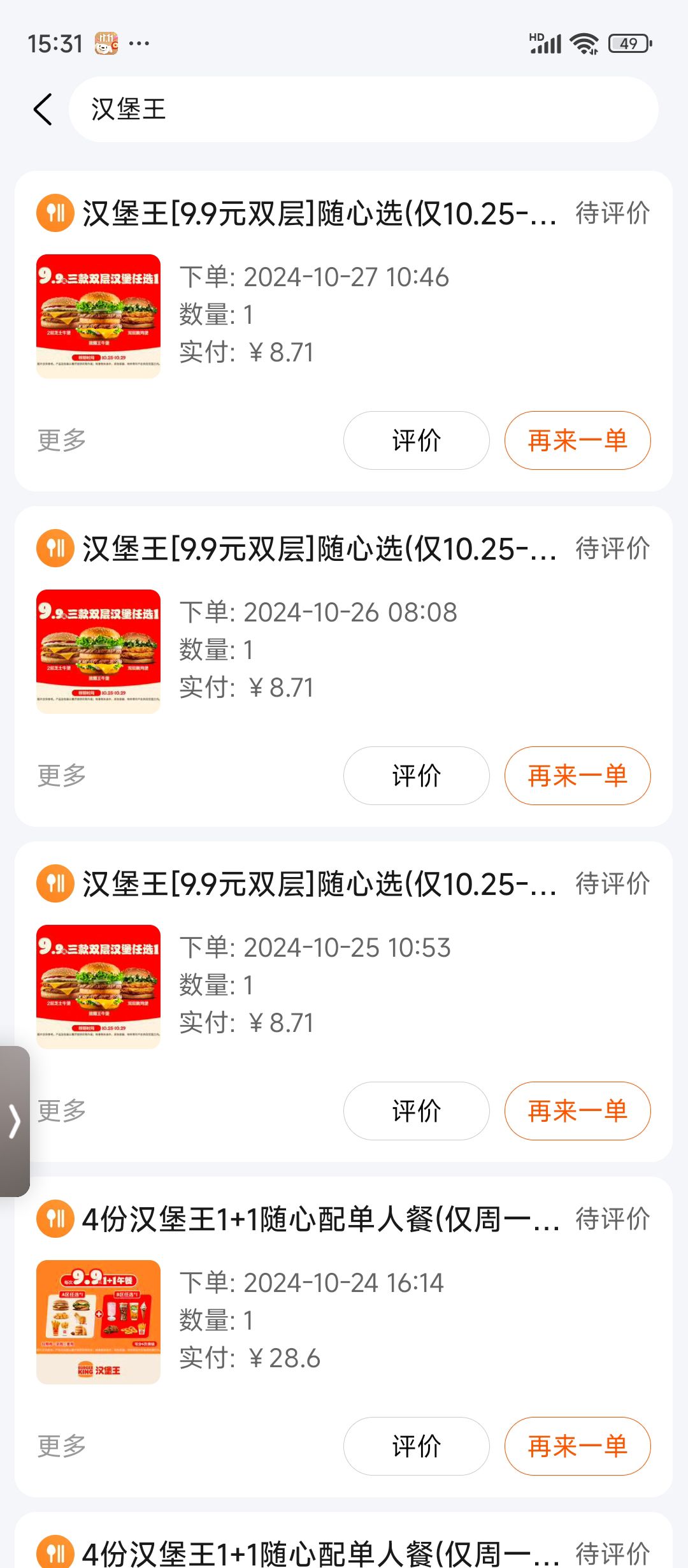Open the order placed 2024-10-26 08:08
This screenshot has height=1568, width=688.
point(343,667)
